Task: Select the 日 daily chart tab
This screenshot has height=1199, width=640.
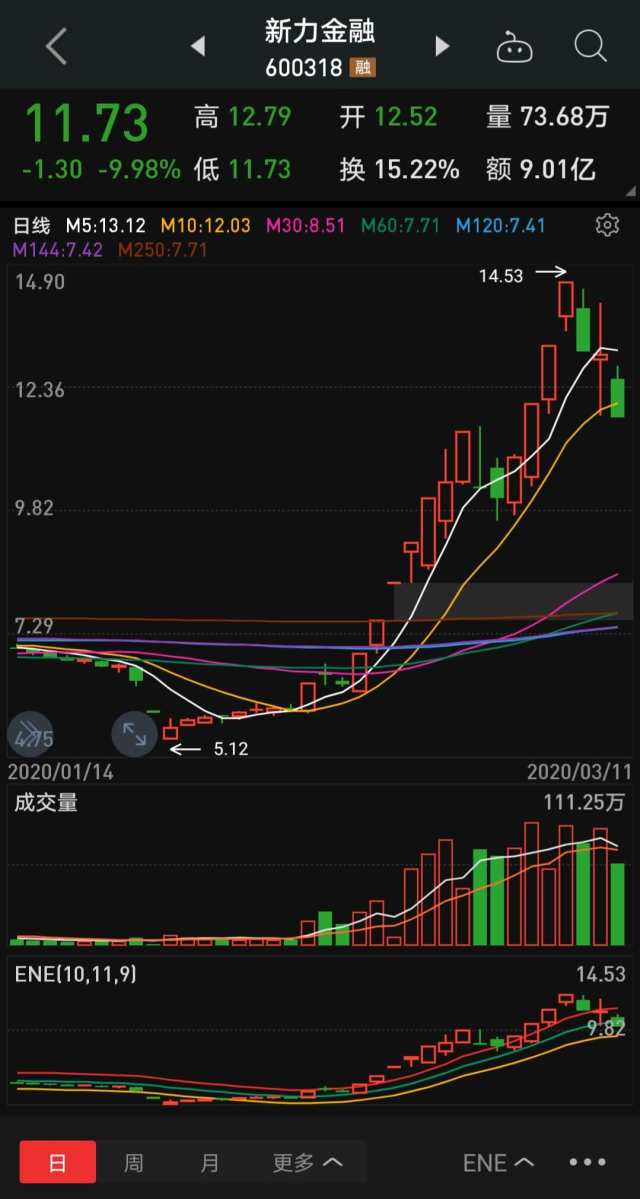Action: click(58, 1162)
